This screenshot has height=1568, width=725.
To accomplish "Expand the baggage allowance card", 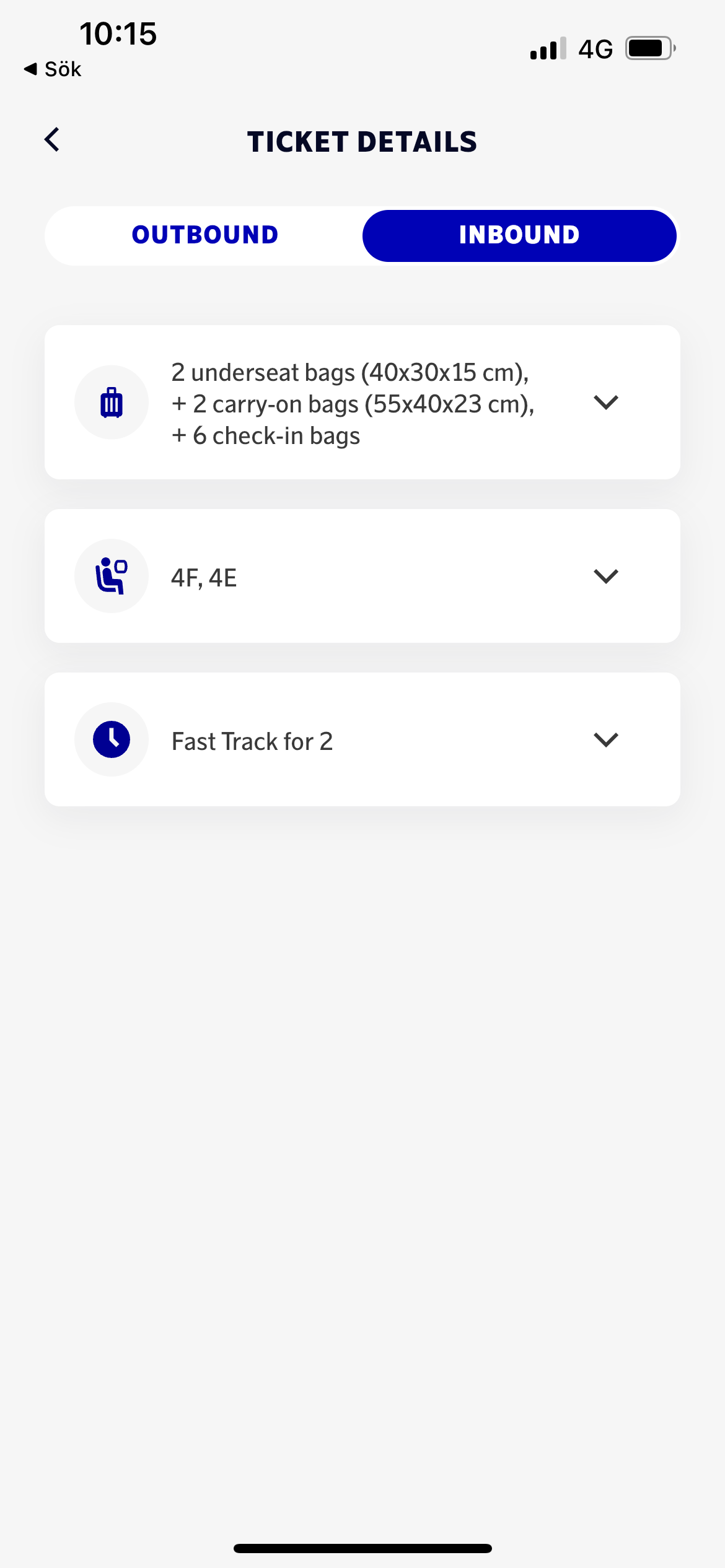I will (x=605, y=403).
